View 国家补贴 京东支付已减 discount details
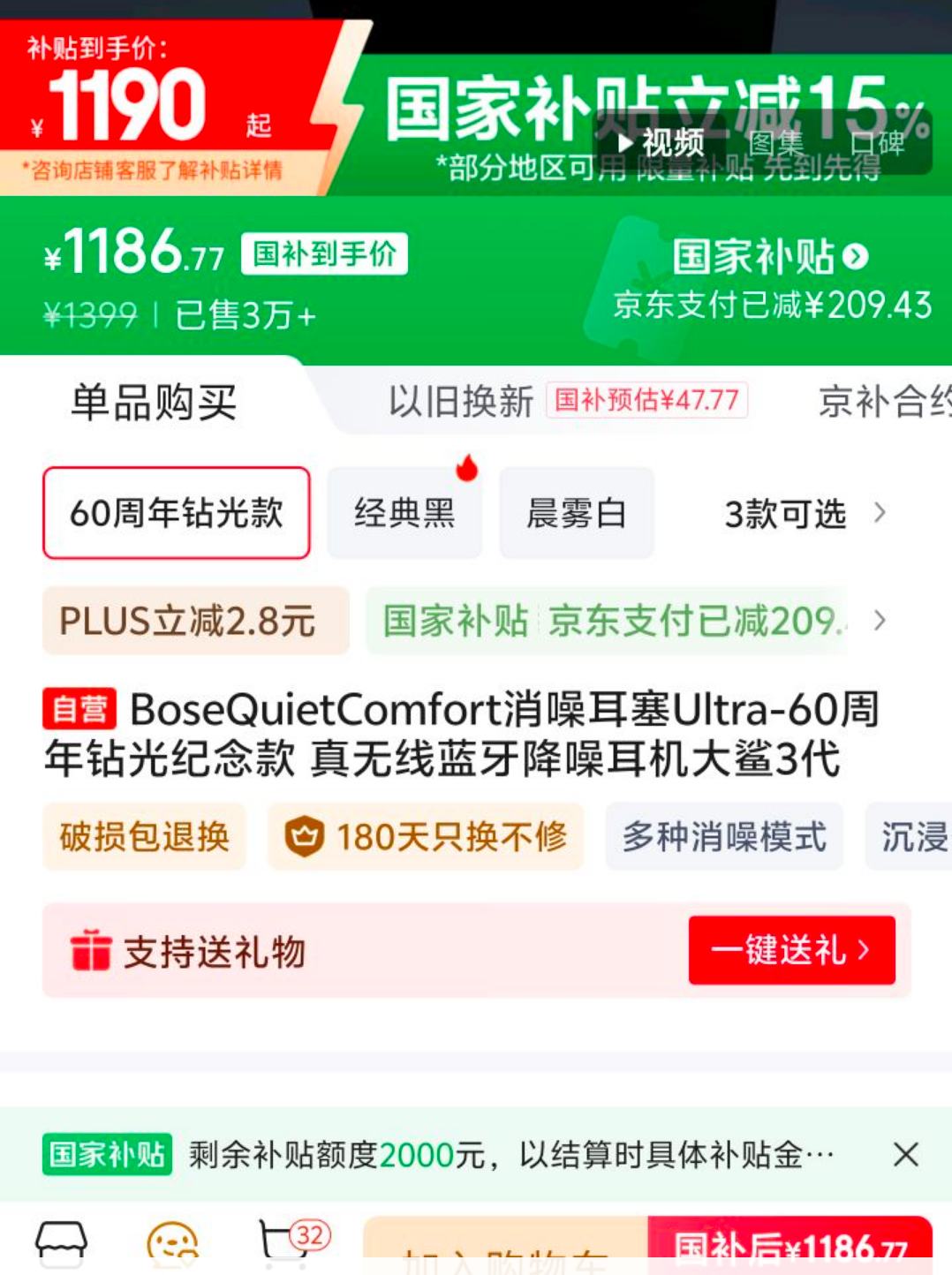 click(627, 621)
